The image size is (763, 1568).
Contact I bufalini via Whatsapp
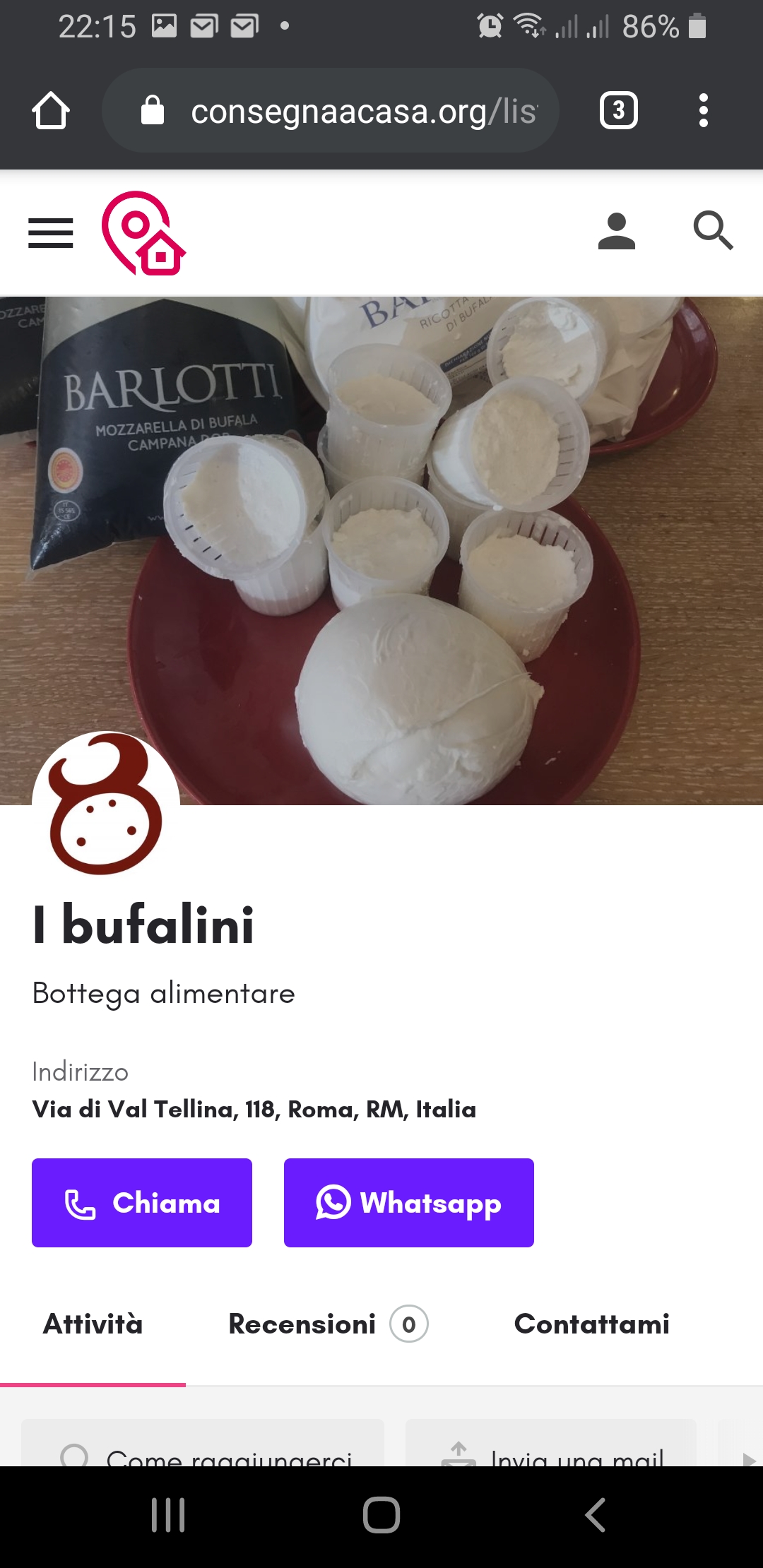(409, 1203)
